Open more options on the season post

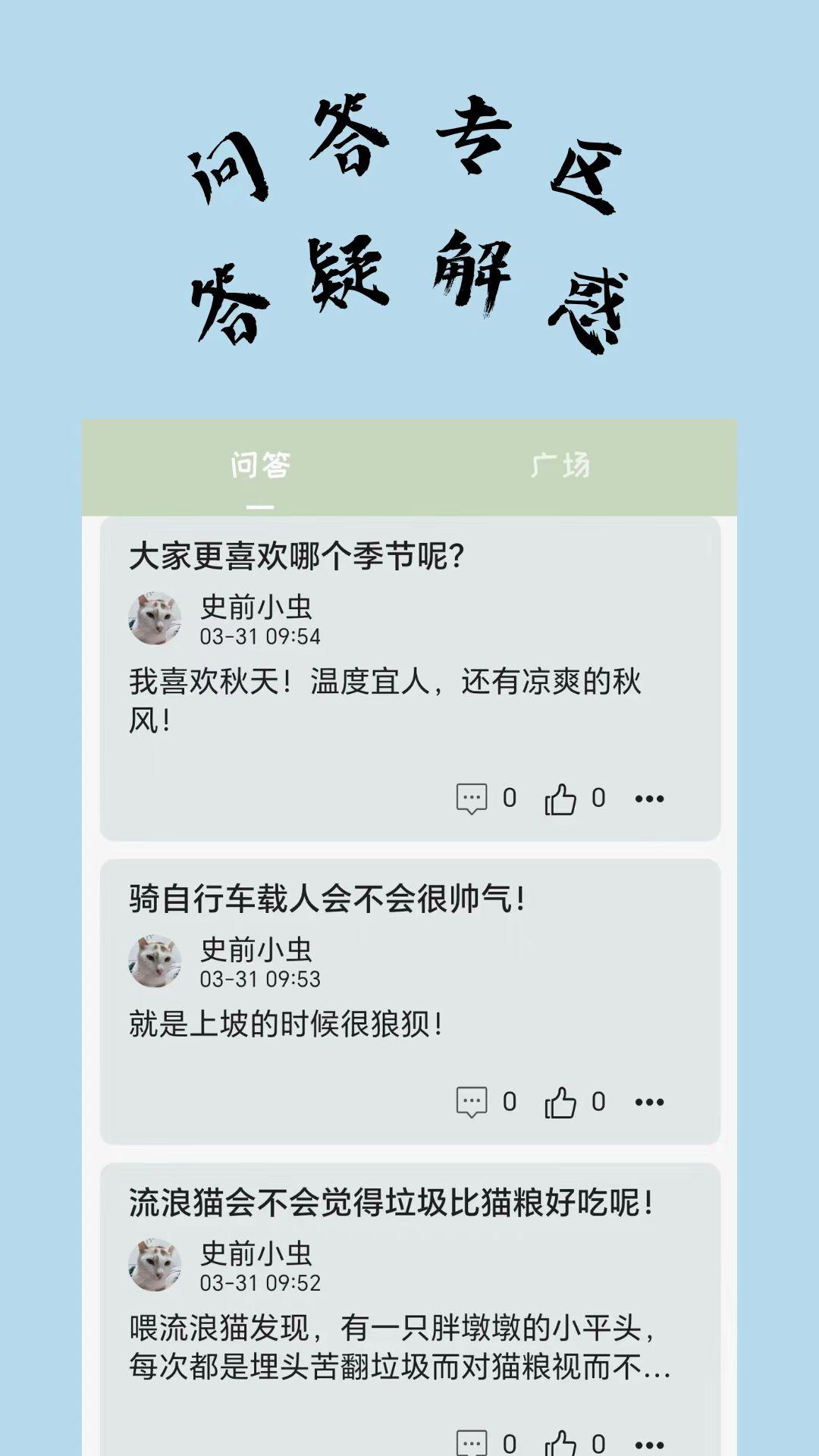[648, 798]
